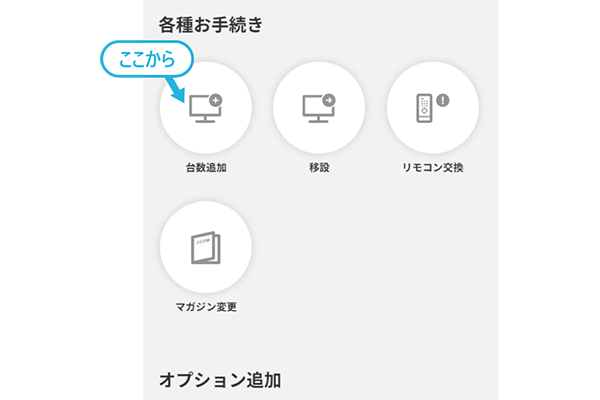Open リモコン交換 remote replacement
This screenshot has width=600, height=400.
[x=432, y=108]
